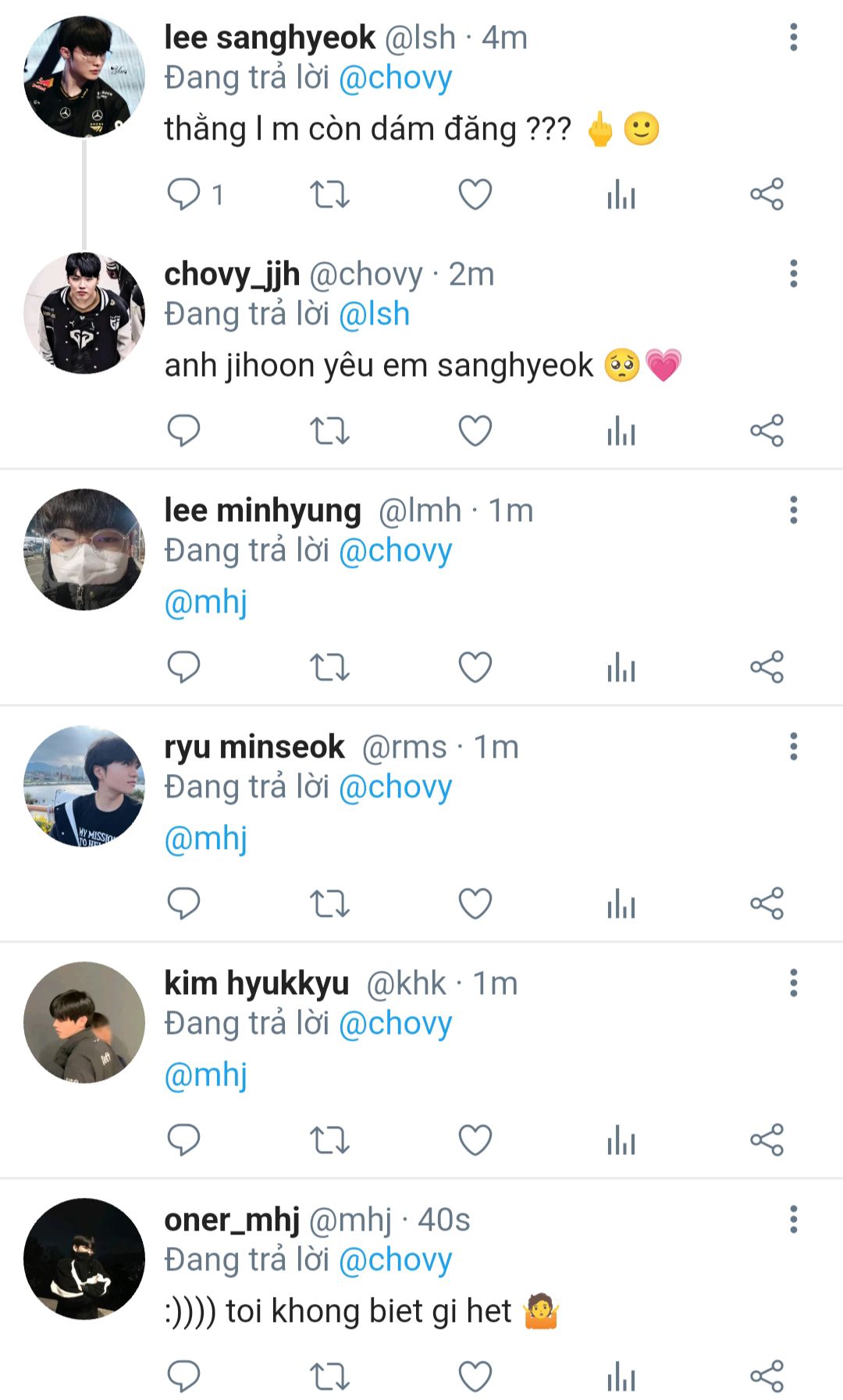Image resolution: width=843 pixels, height=1400 pixels.
Task: Like oner_mhj's tweet
Action: click(475, 1377)
